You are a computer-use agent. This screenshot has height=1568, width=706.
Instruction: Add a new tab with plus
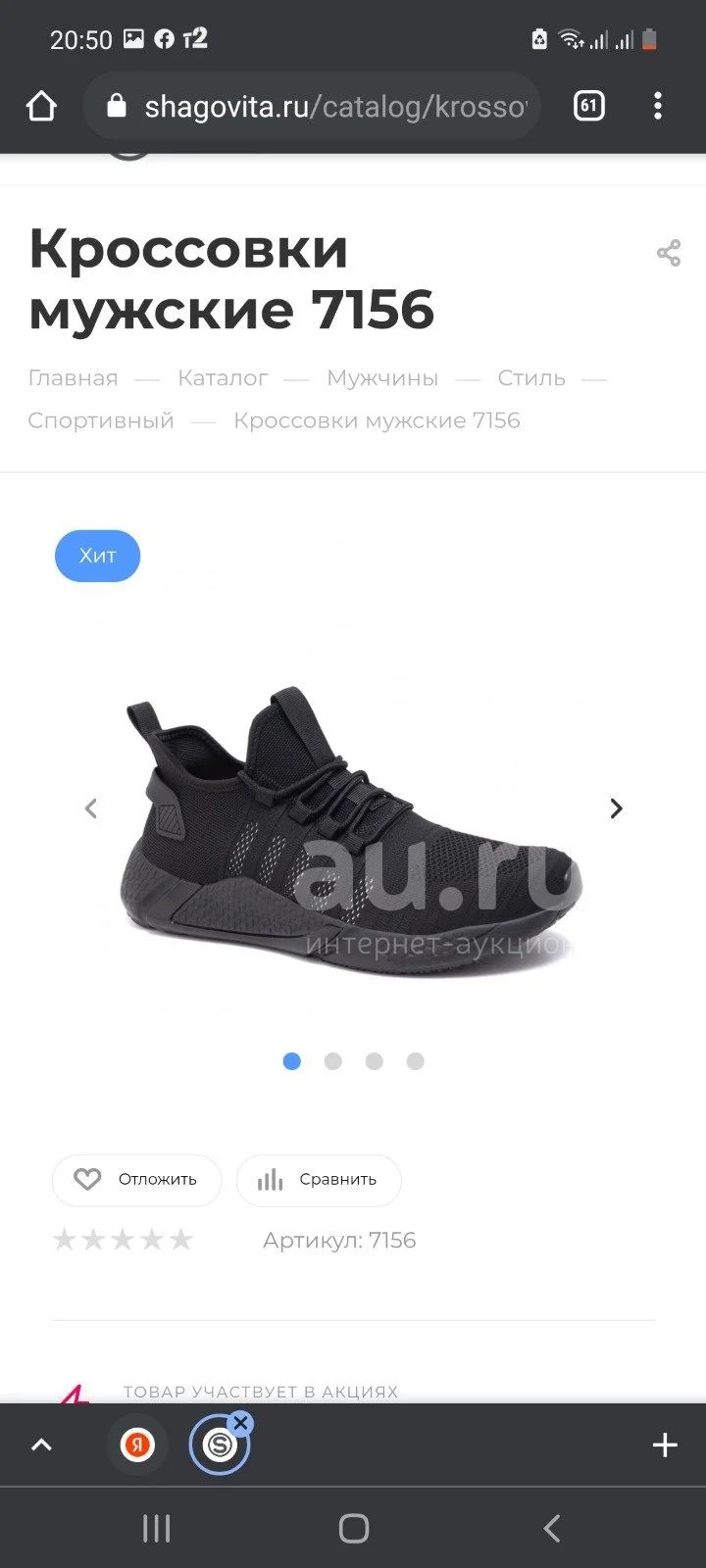tap(665, 1445)
